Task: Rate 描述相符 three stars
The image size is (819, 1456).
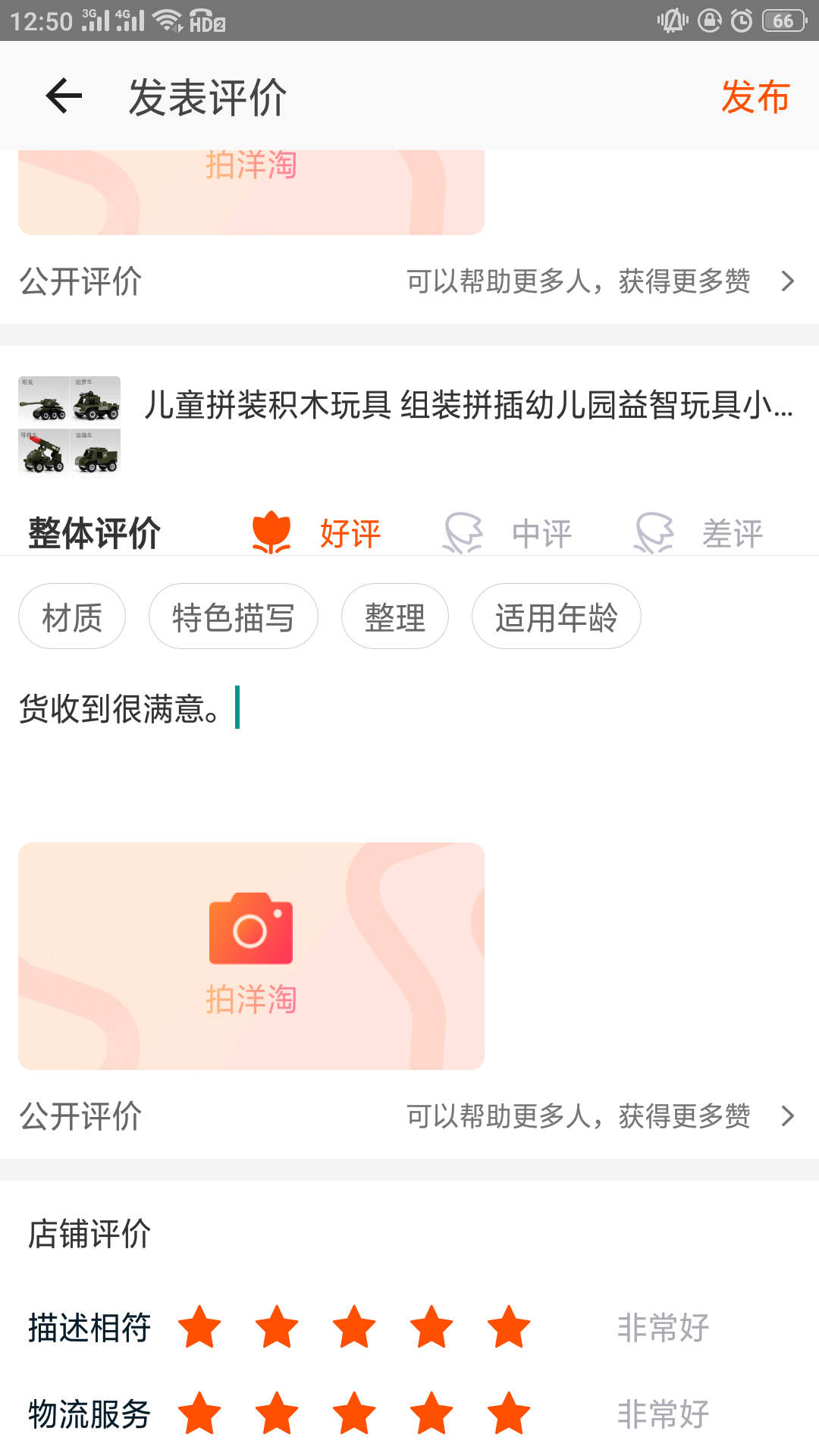Action: (354, 1327)
